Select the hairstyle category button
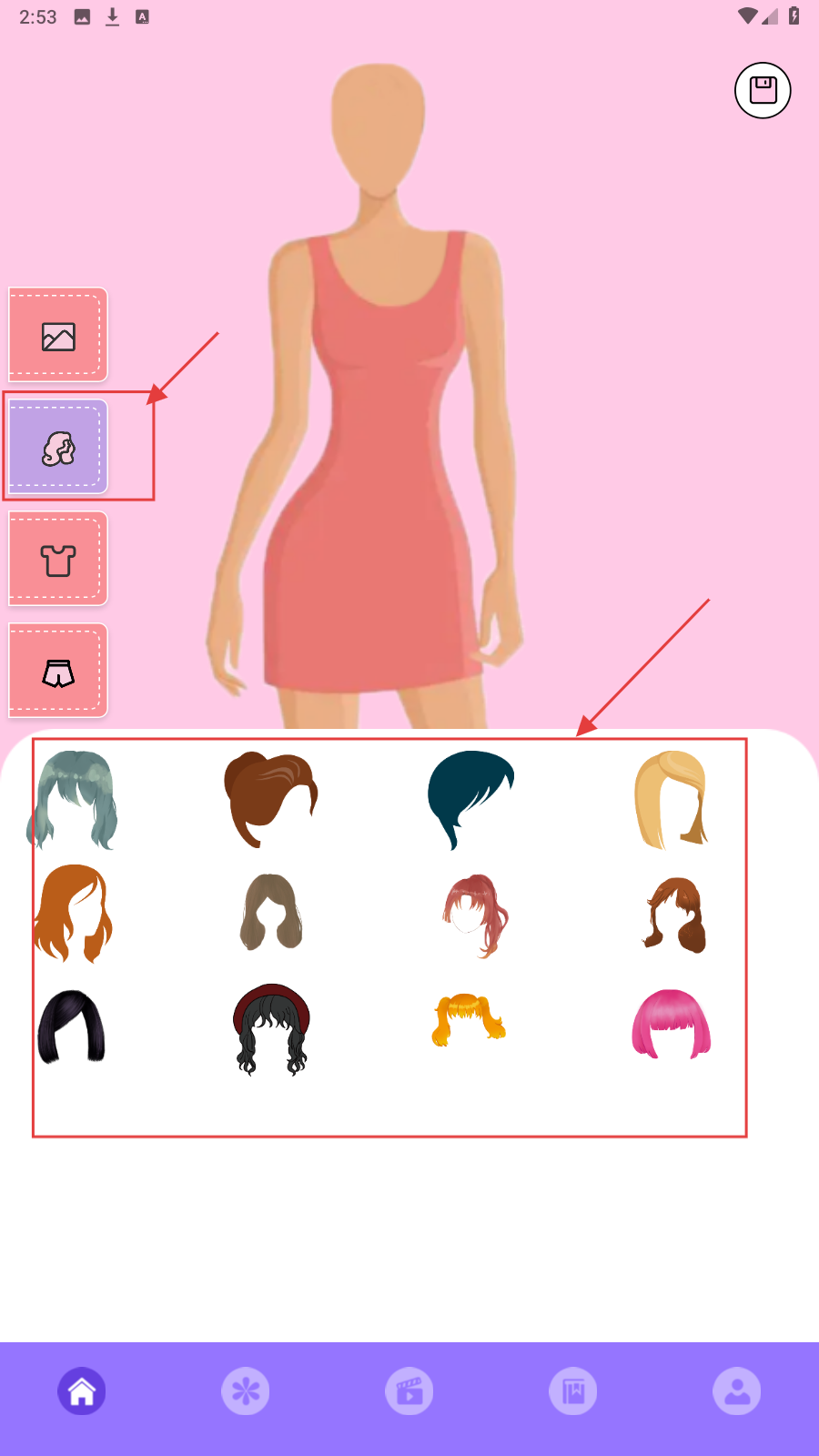819x1456 pixels. pyautogui.click(x=58, y=448)
